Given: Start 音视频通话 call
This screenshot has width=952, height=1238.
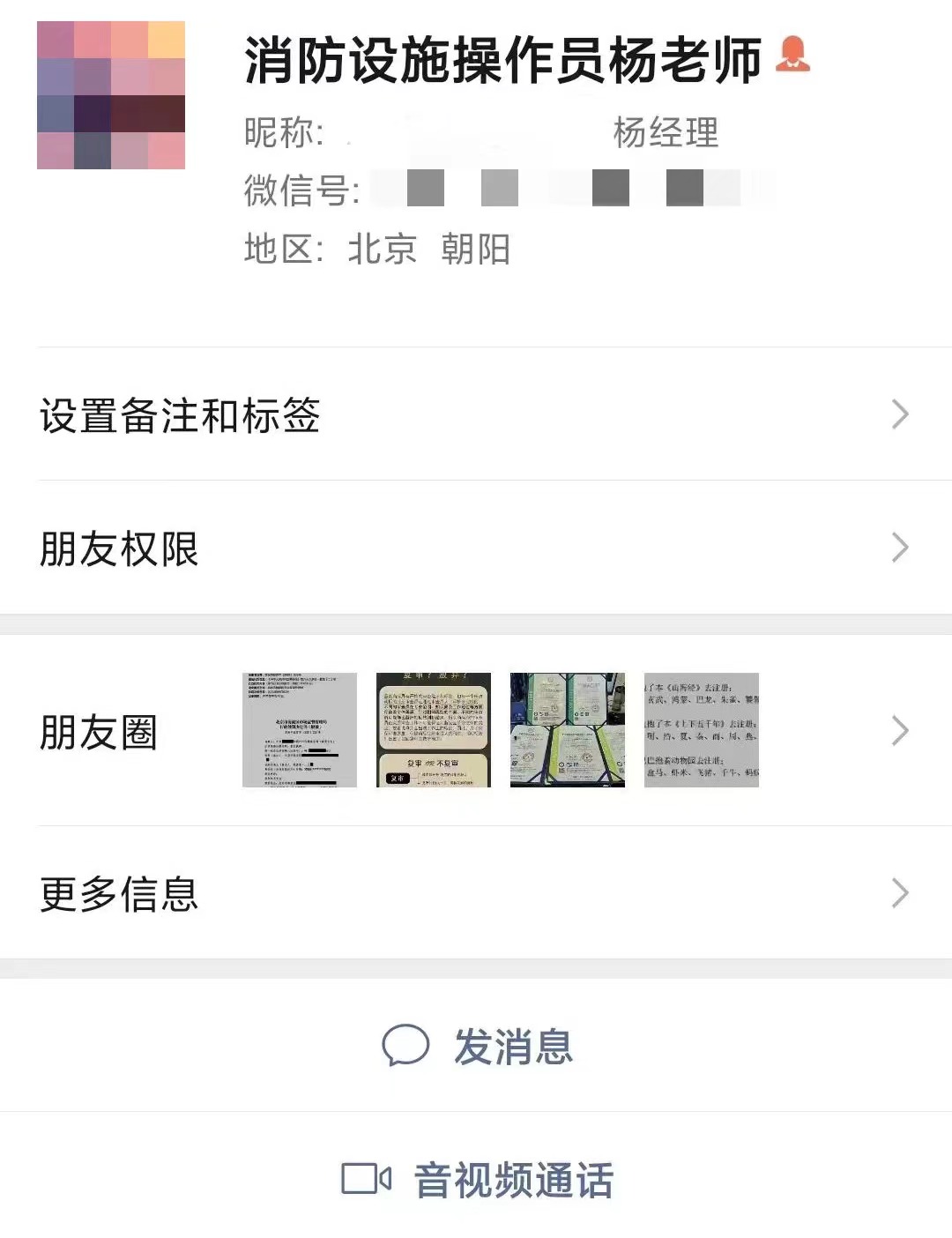Looking at the screenshot, I should tap(477, 1180).
